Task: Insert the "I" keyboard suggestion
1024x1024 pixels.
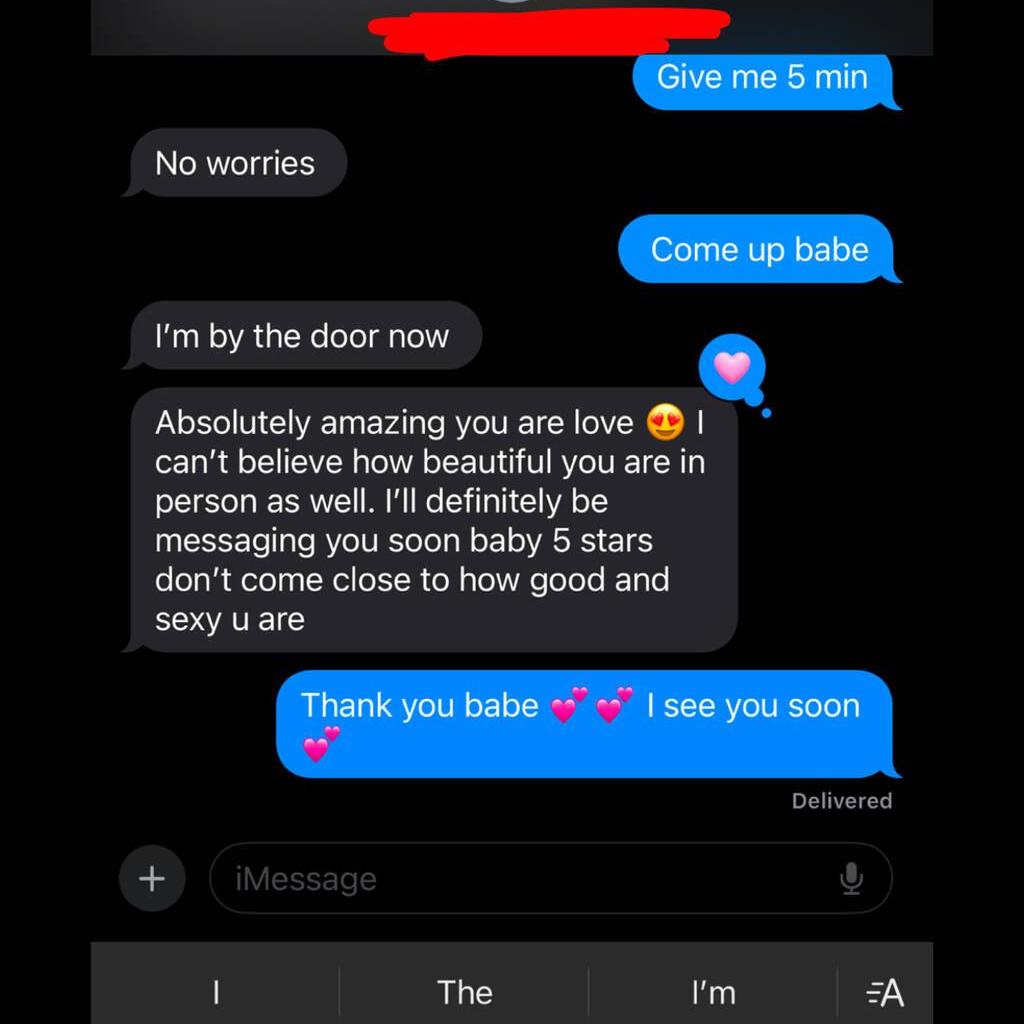Action: click(216, 992)
